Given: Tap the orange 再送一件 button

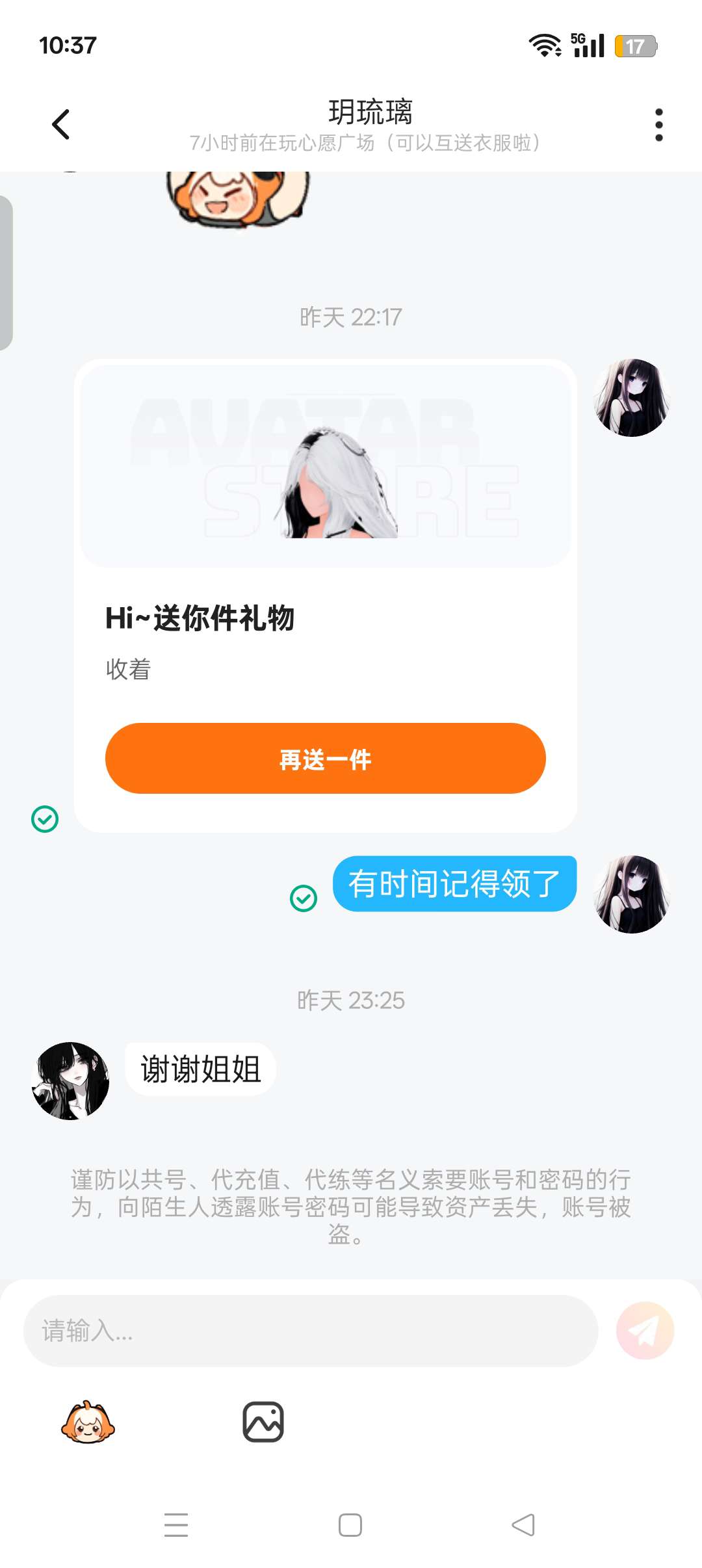Looking at the screenshot, I should (x=325, y=758).
